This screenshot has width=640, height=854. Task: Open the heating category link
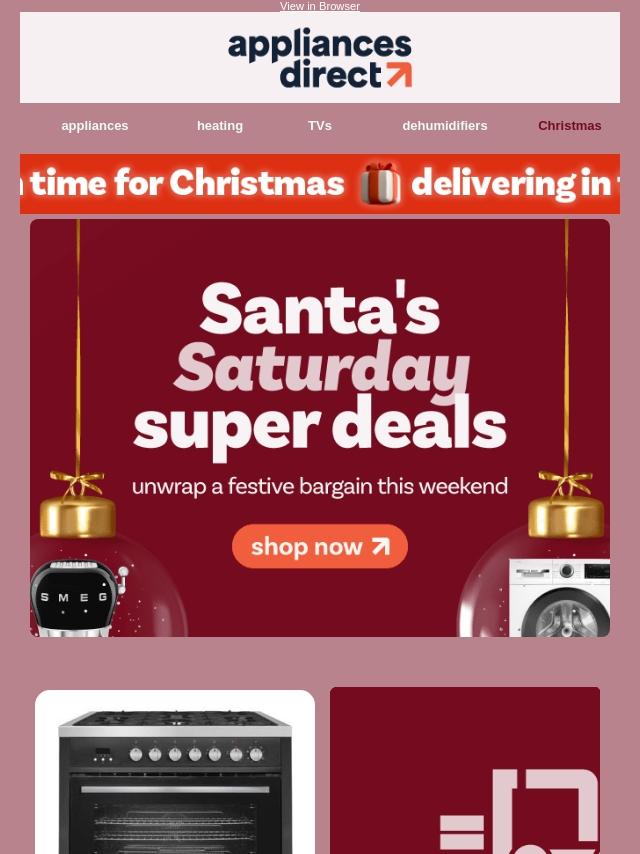click(x=220, y=126)
